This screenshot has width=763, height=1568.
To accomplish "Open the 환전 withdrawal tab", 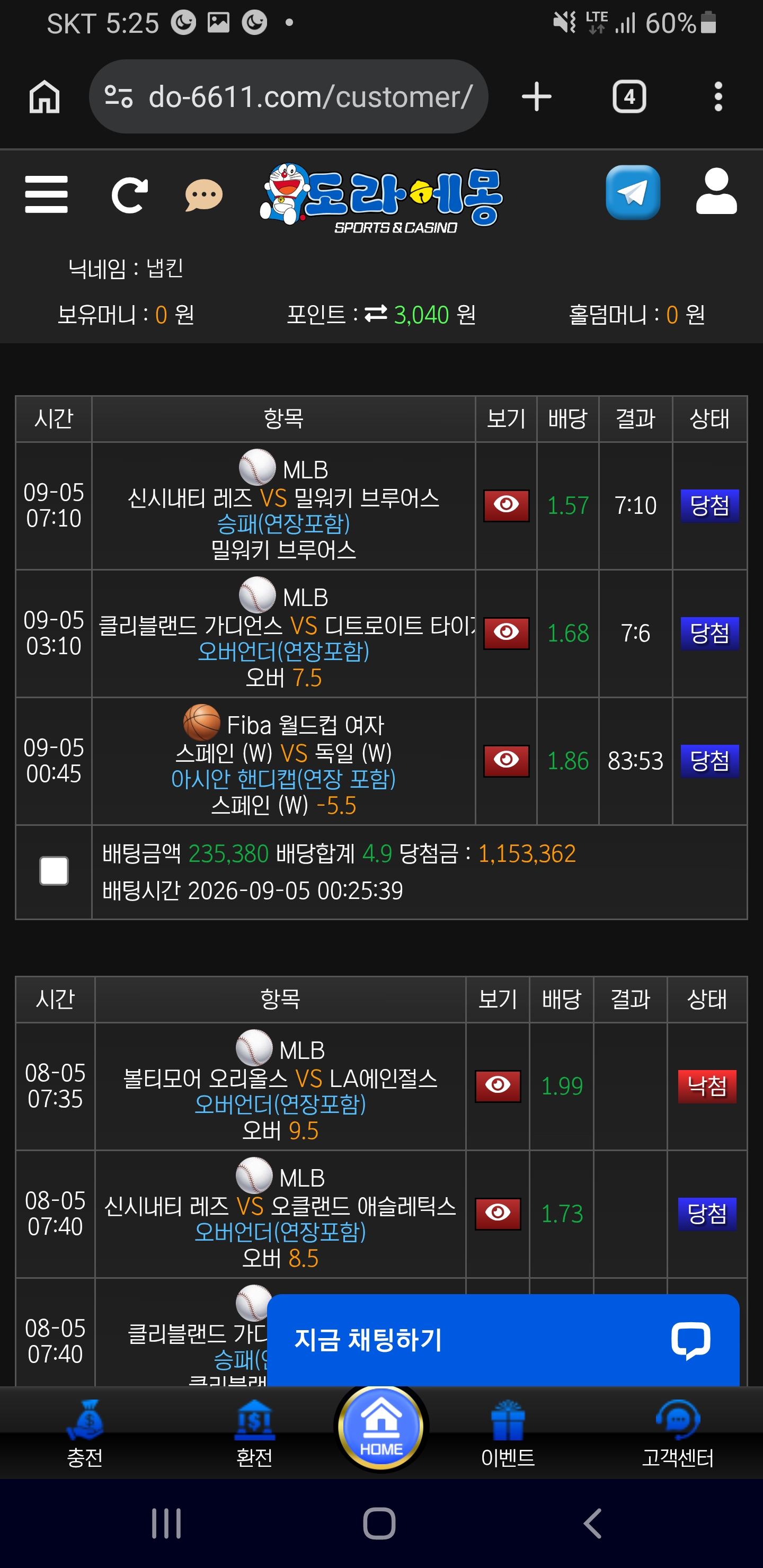I will [x=254, y=1433].
